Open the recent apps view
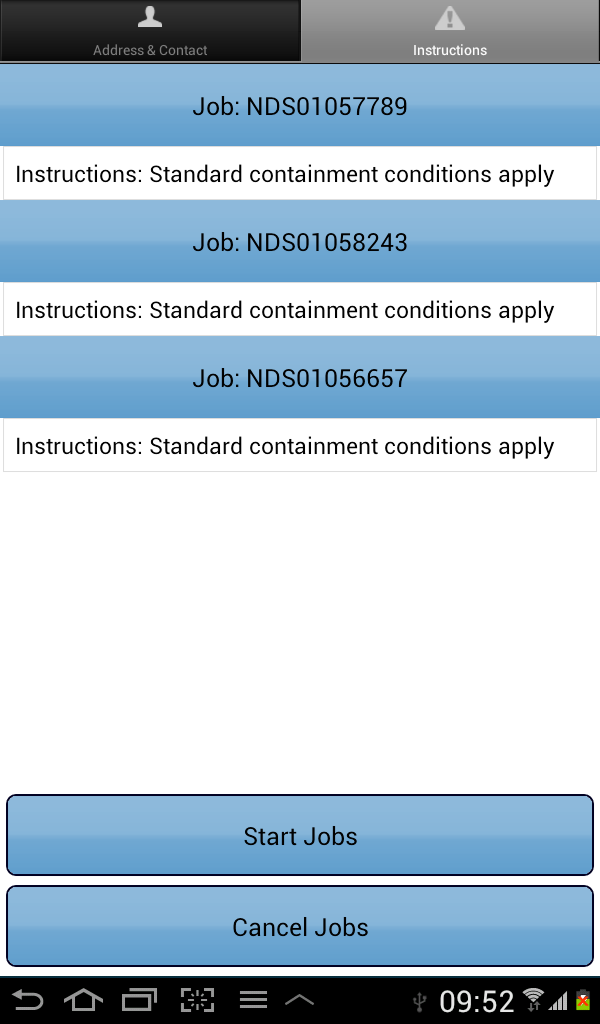Screen dimensions: 600x1024 140,1000
